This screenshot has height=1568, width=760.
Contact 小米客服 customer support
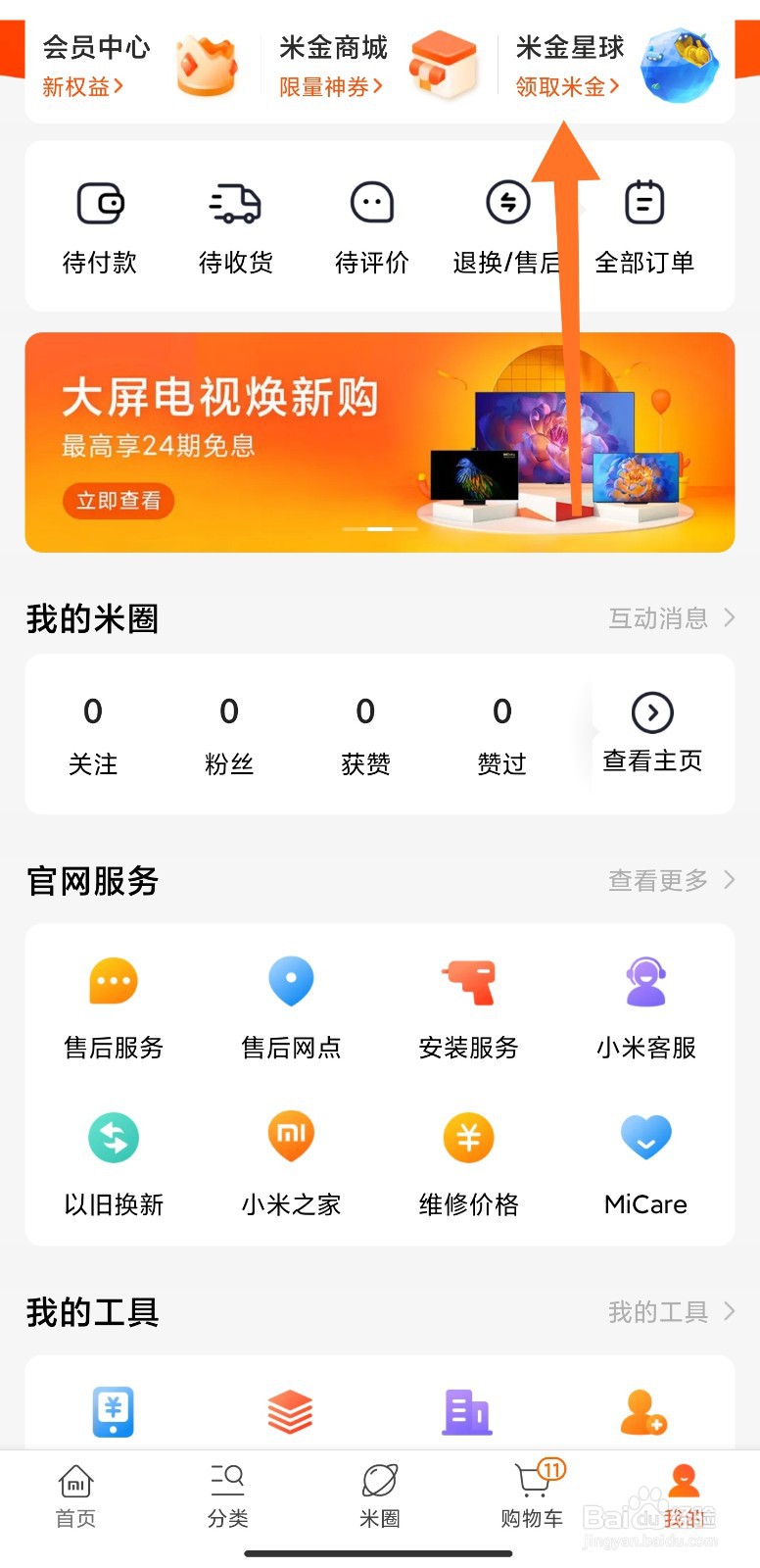645,1008
